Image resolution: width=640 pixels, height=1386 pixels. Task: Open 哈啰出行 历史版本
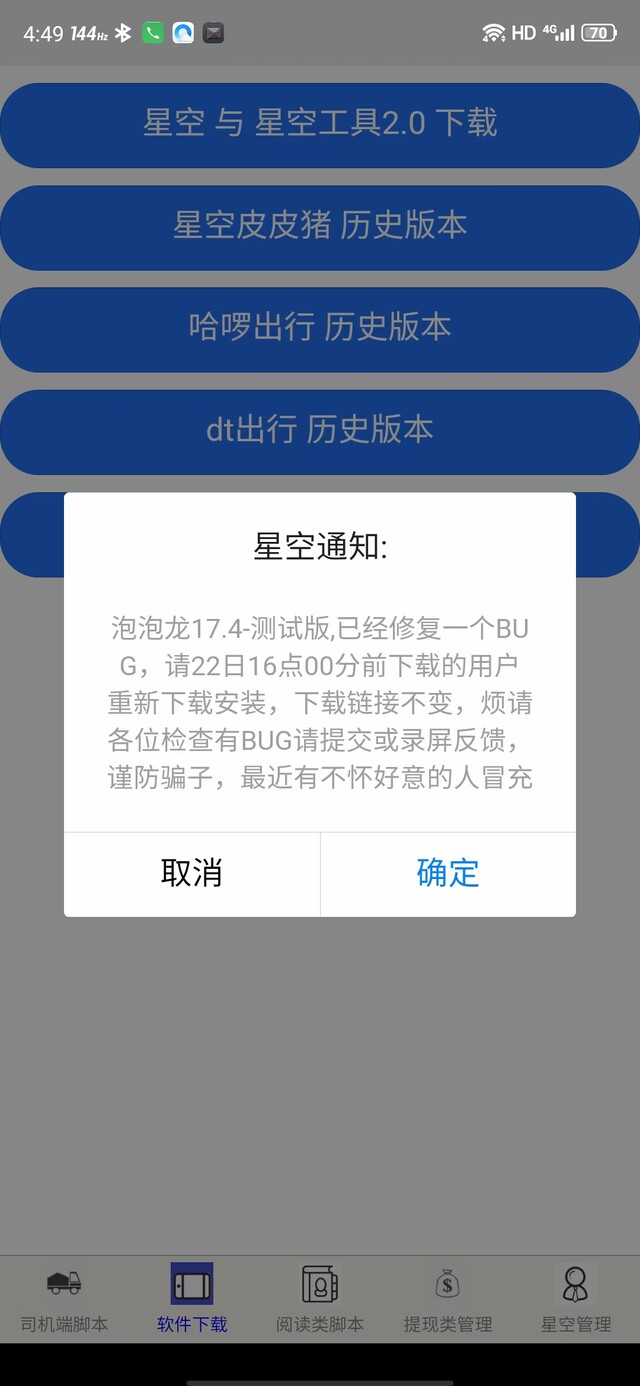pyautogui.click(x=320, y=329)
